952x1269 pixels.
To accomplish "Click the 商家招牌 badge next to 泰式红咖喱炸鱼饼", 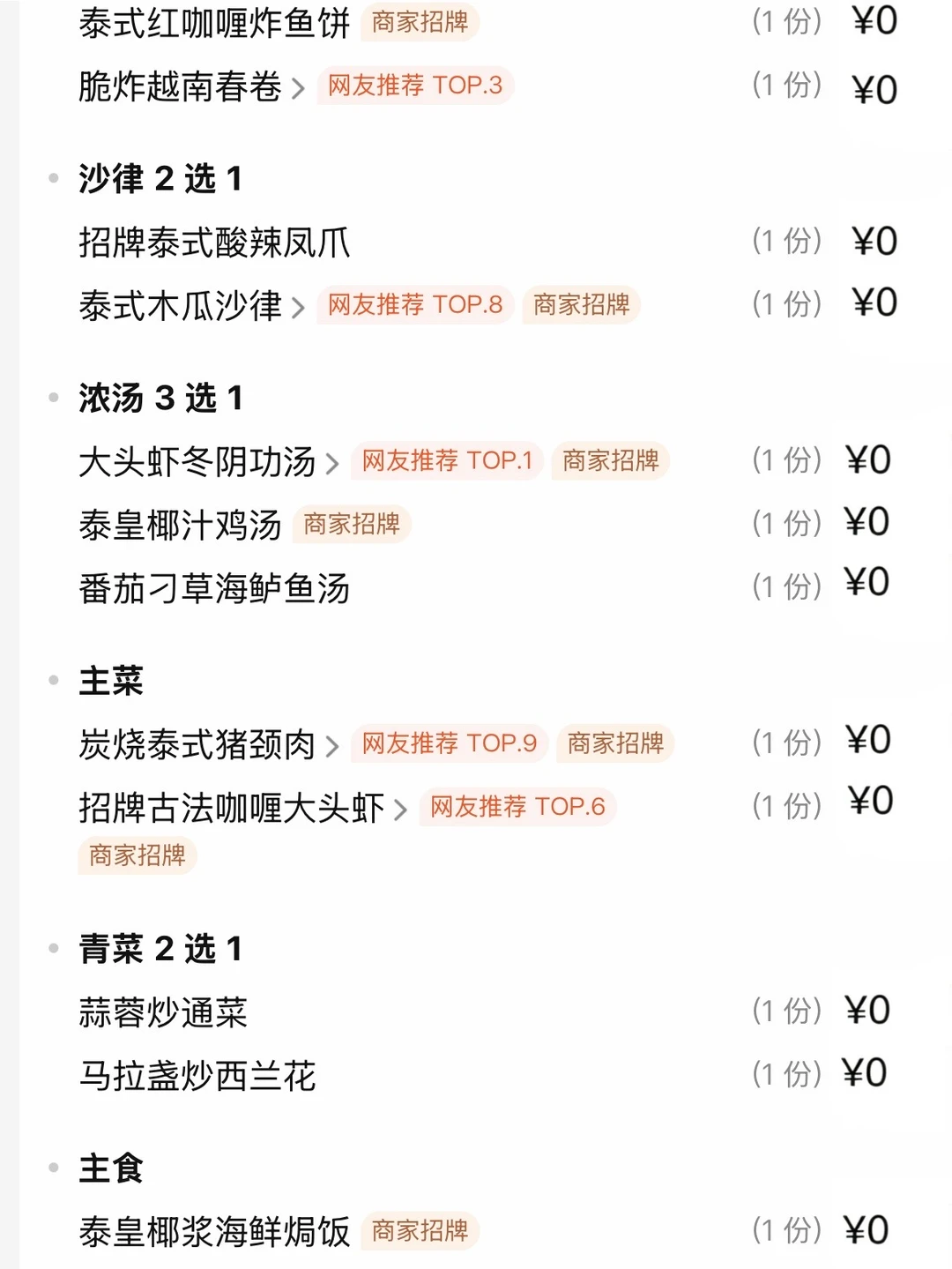I will 420,24.
